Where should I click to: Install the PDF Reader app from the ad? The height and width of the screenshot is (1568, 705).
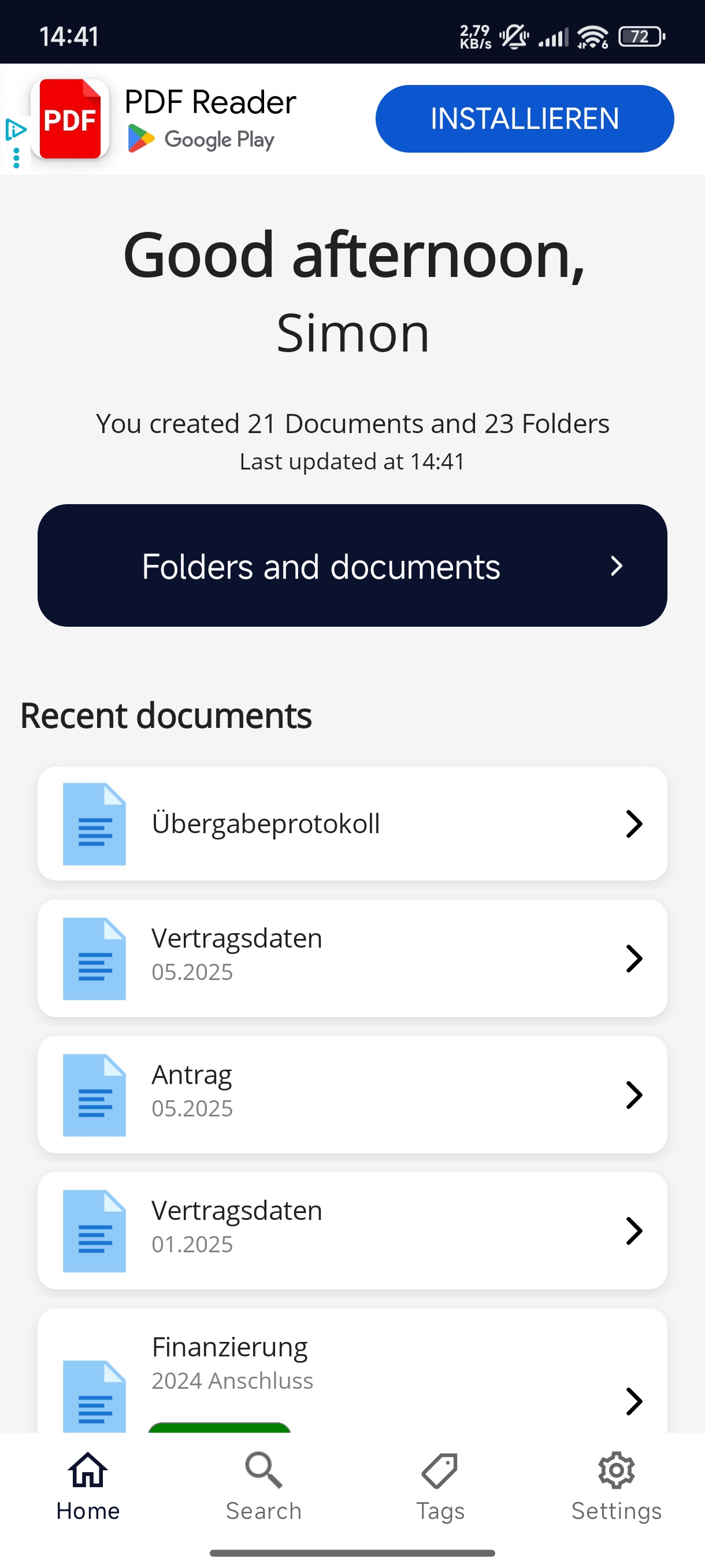coord(524,119)
